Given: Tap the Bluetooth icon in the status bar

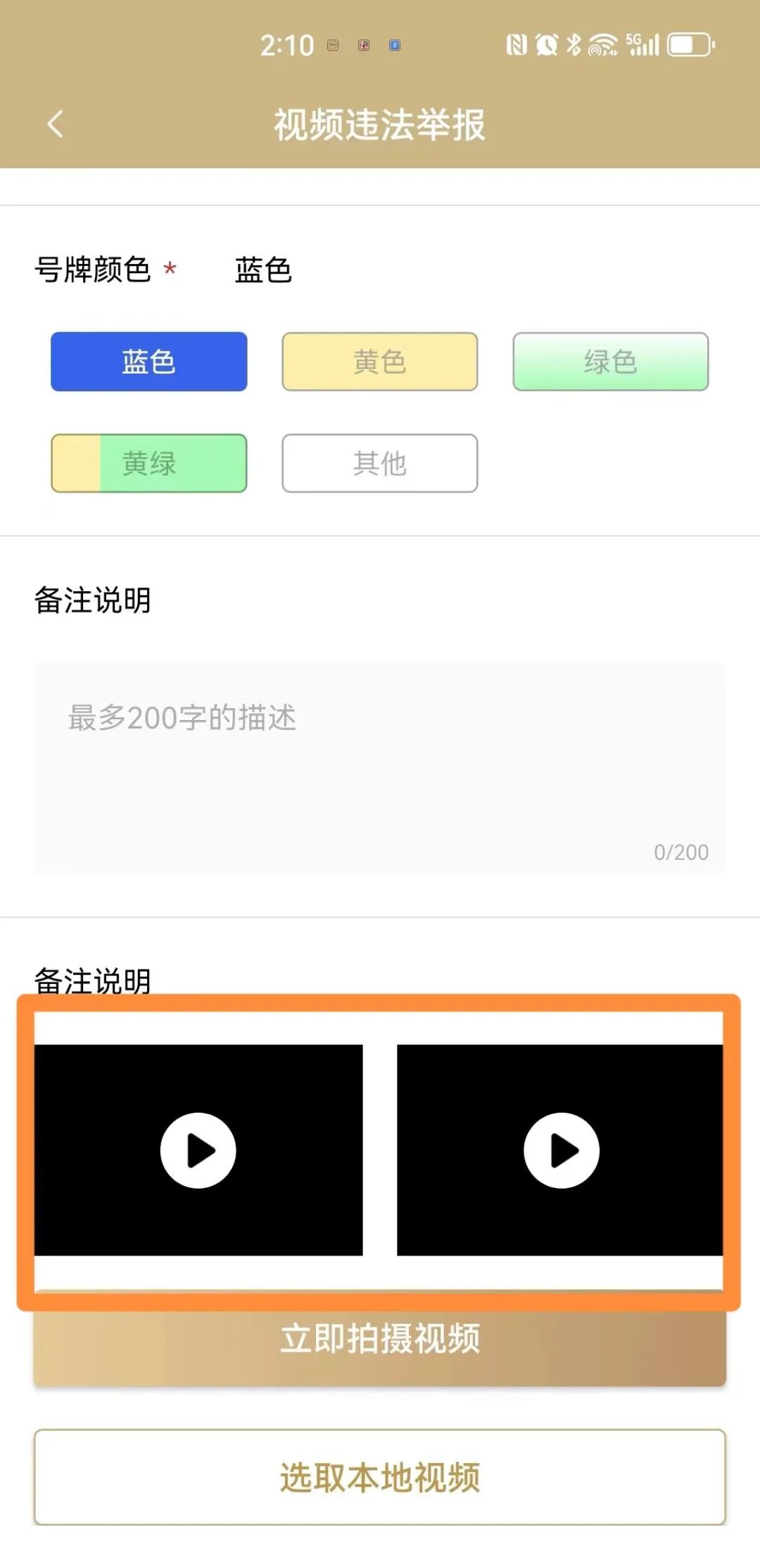Looking at the screenshot, I should (573, 44).
